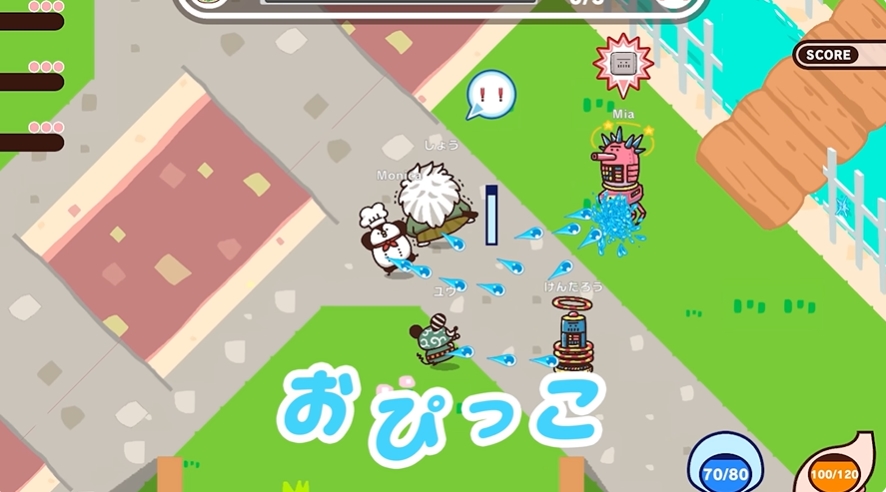Tap the blue water gauge button 70/80
The height and width of the screenshot is (492, 886).
pyautogui.click(x=726, y=468)
